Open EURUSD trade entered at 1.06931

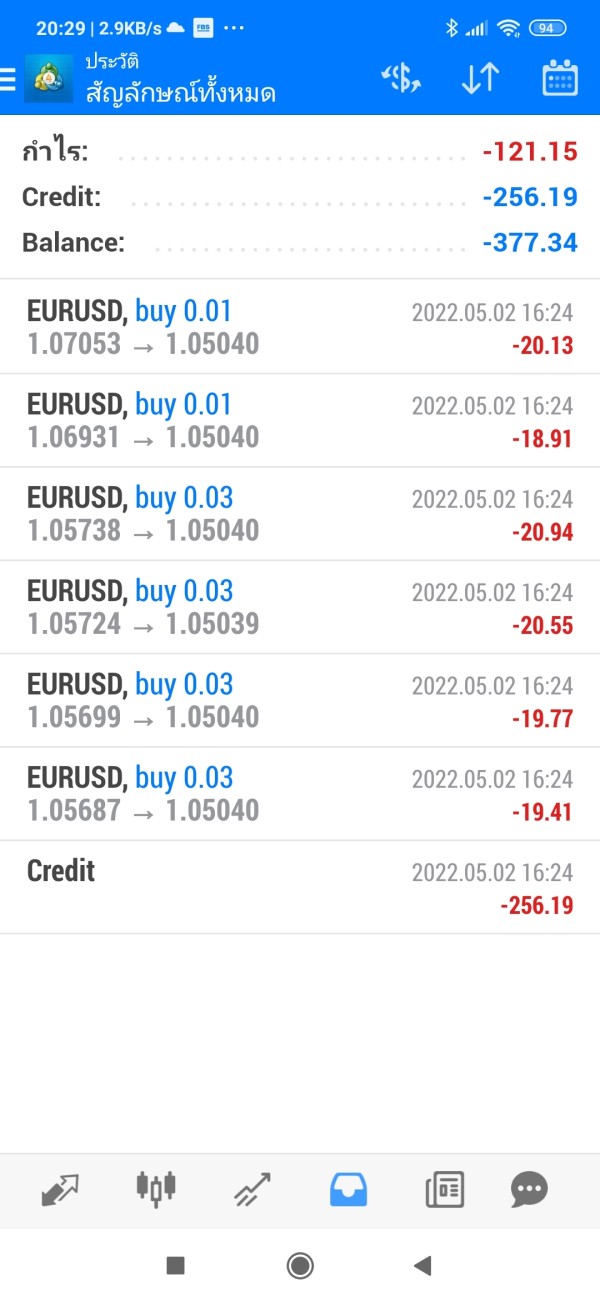point(300,421)
